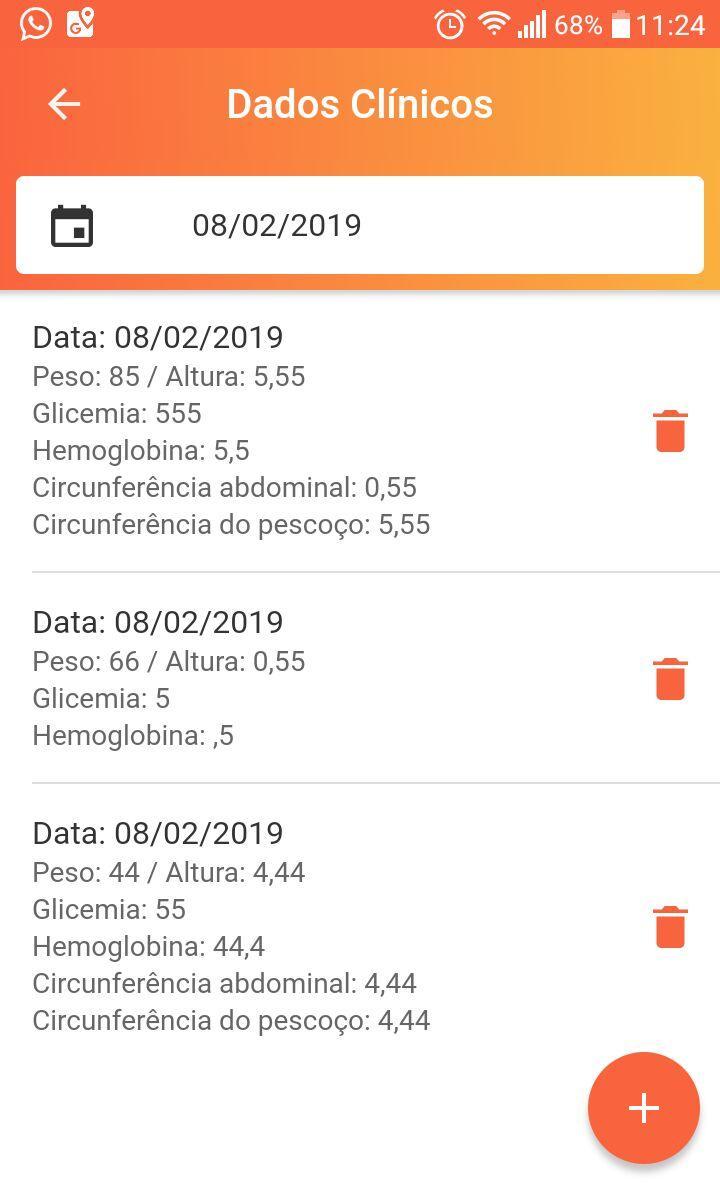Delete the record with Peso 85

point(670,431)
